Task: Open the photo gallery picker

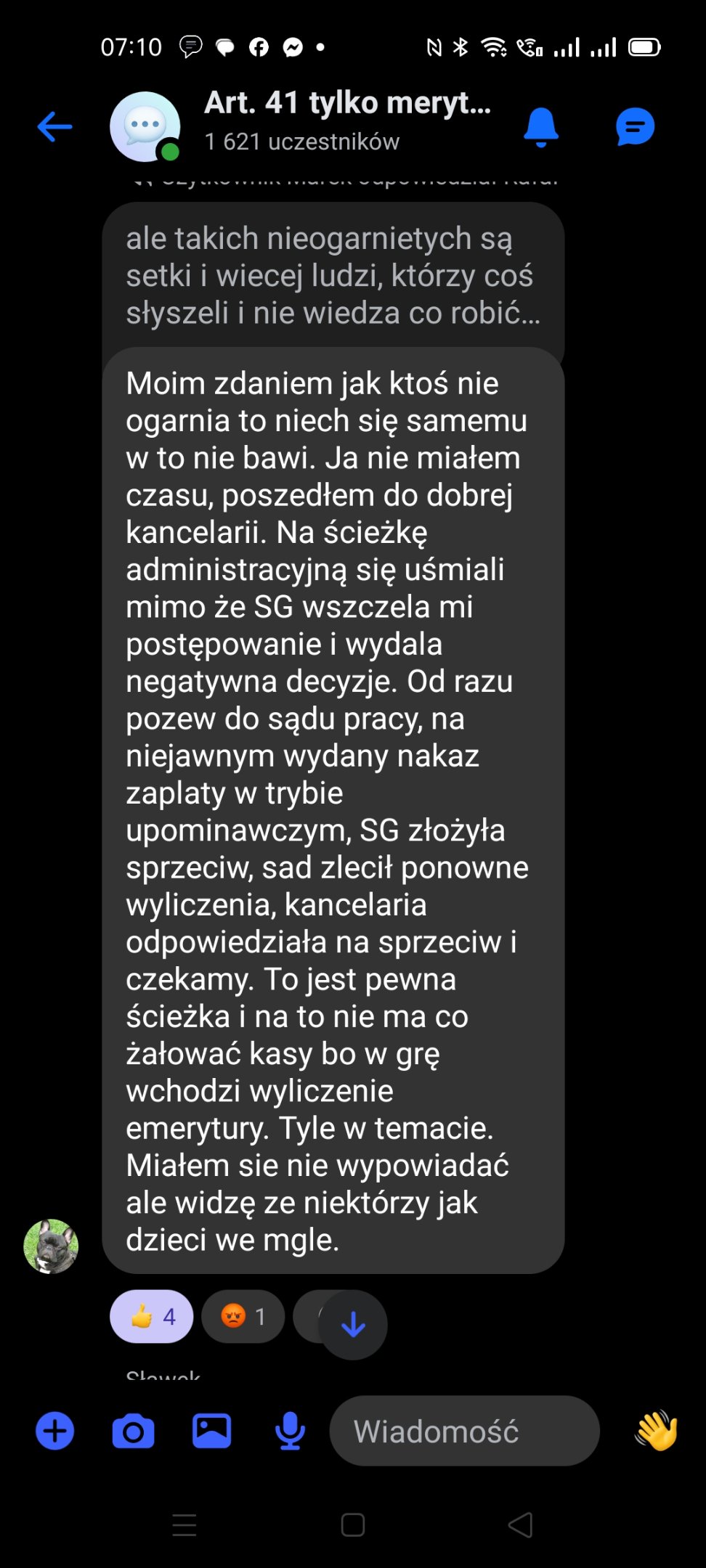Action: click(x=211, y=1431)
